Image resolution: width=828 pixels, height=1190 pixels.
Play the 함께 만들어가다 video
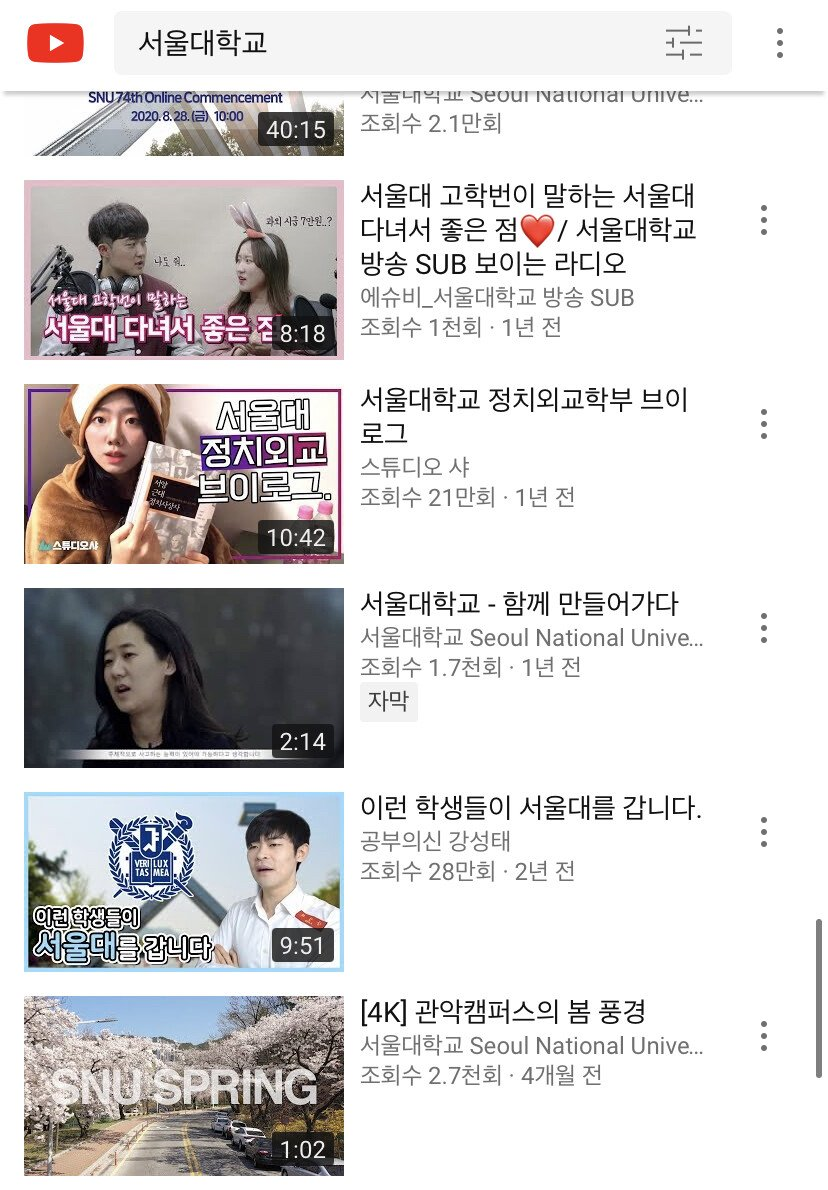[184, 678]
